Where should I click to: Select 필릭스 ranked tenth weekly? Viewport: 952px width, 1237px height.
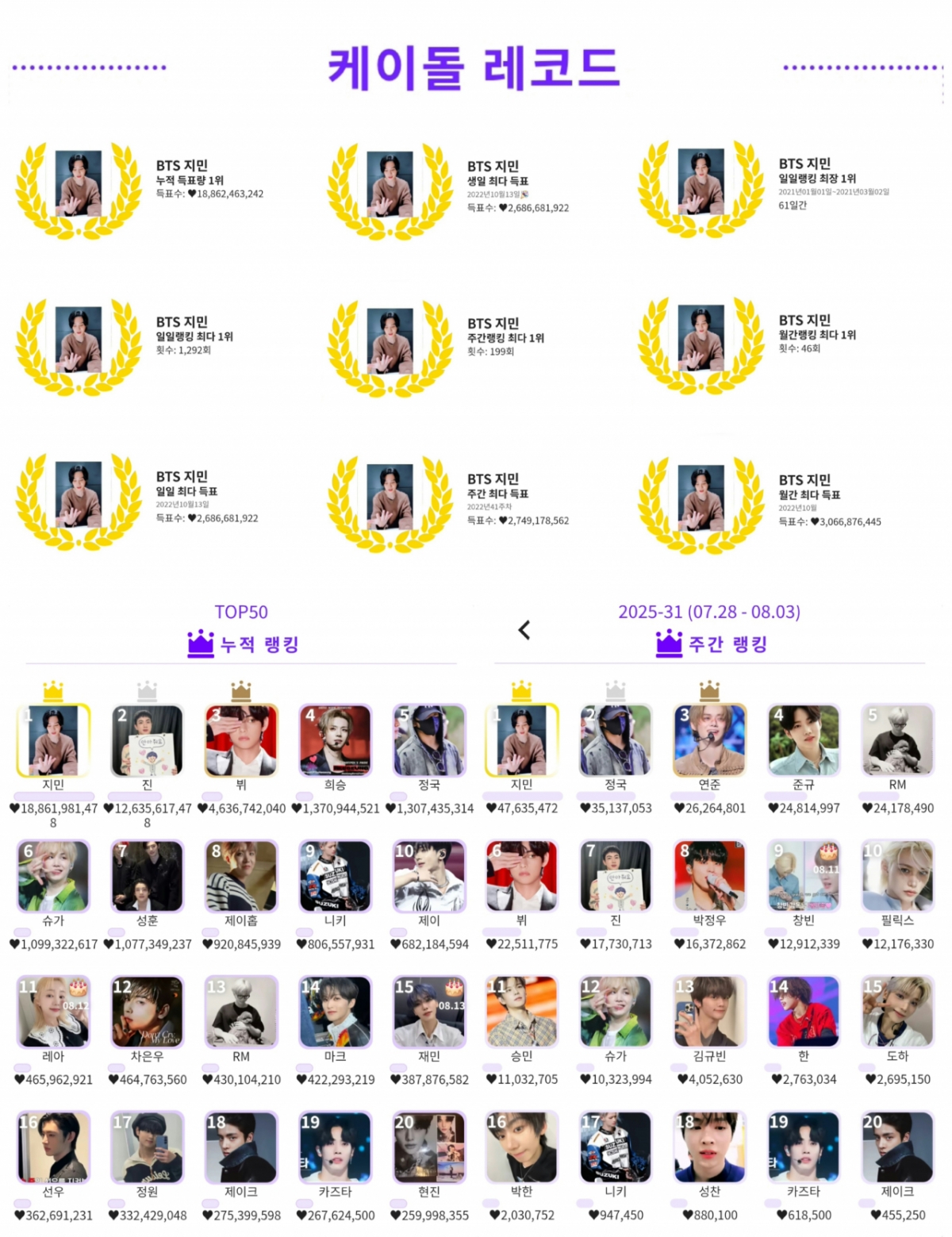[897, 876]
